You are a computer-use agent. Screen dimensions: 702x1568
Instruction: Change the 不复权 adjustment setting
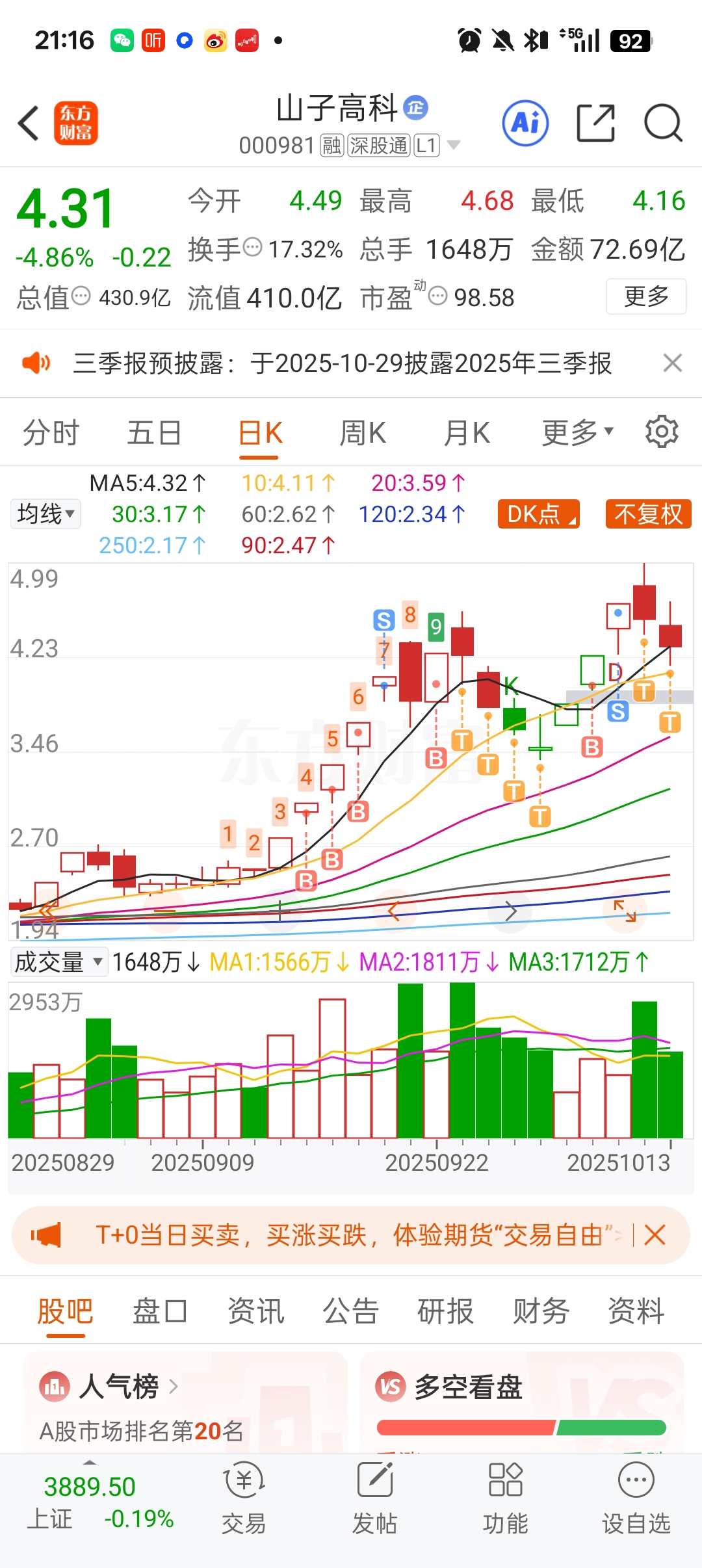point(648,514)
